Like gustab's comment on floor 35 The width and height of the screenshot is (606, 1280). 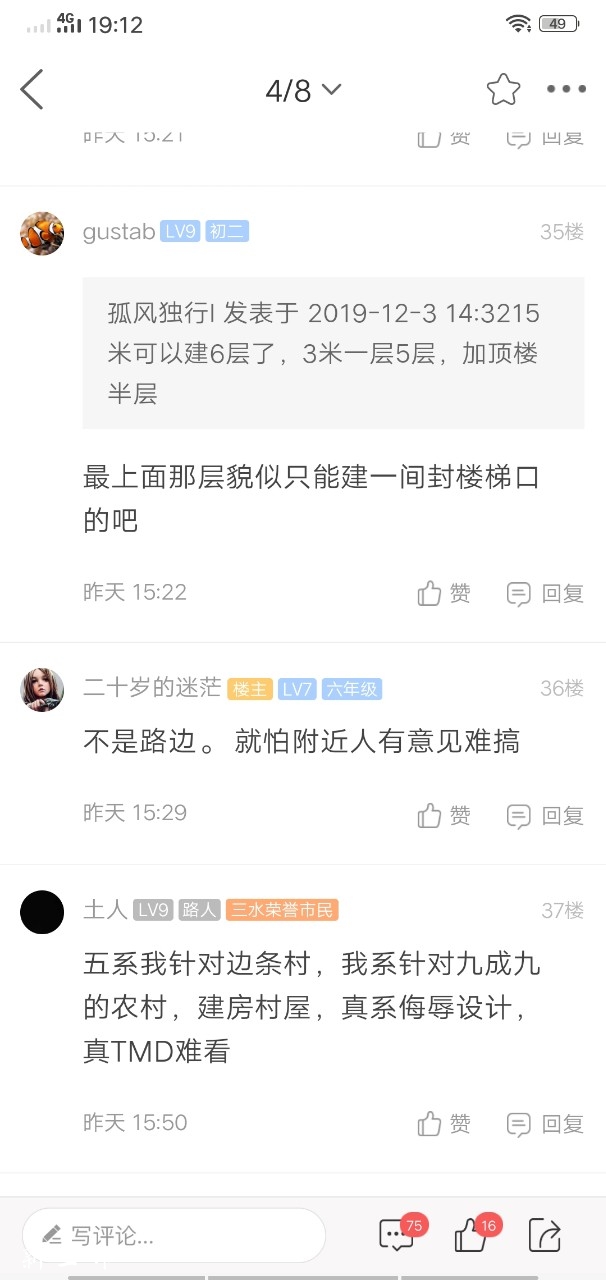(x=444, y=593)
